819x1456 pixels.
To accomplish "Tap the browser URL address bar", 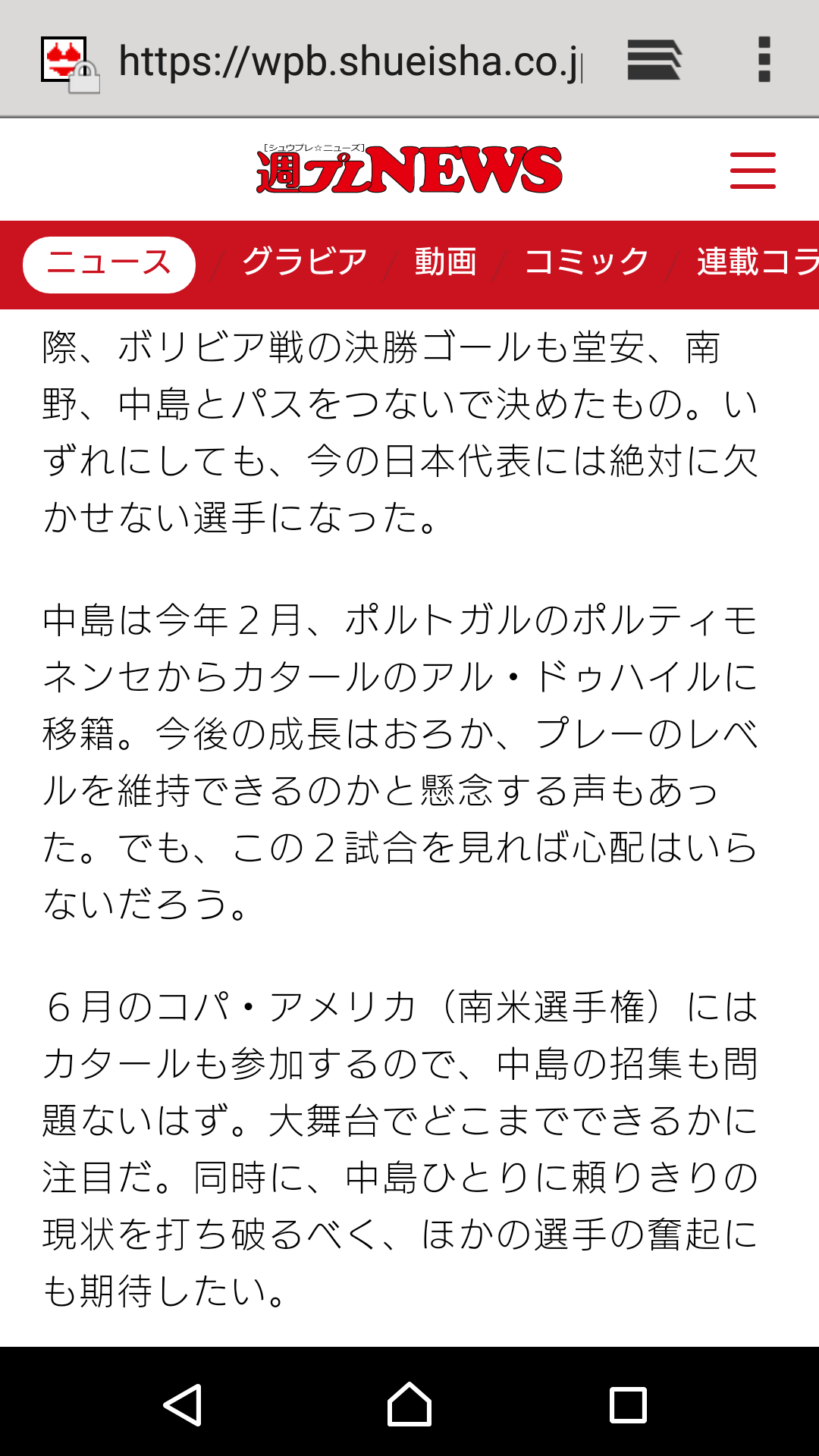I will (349, 61).
